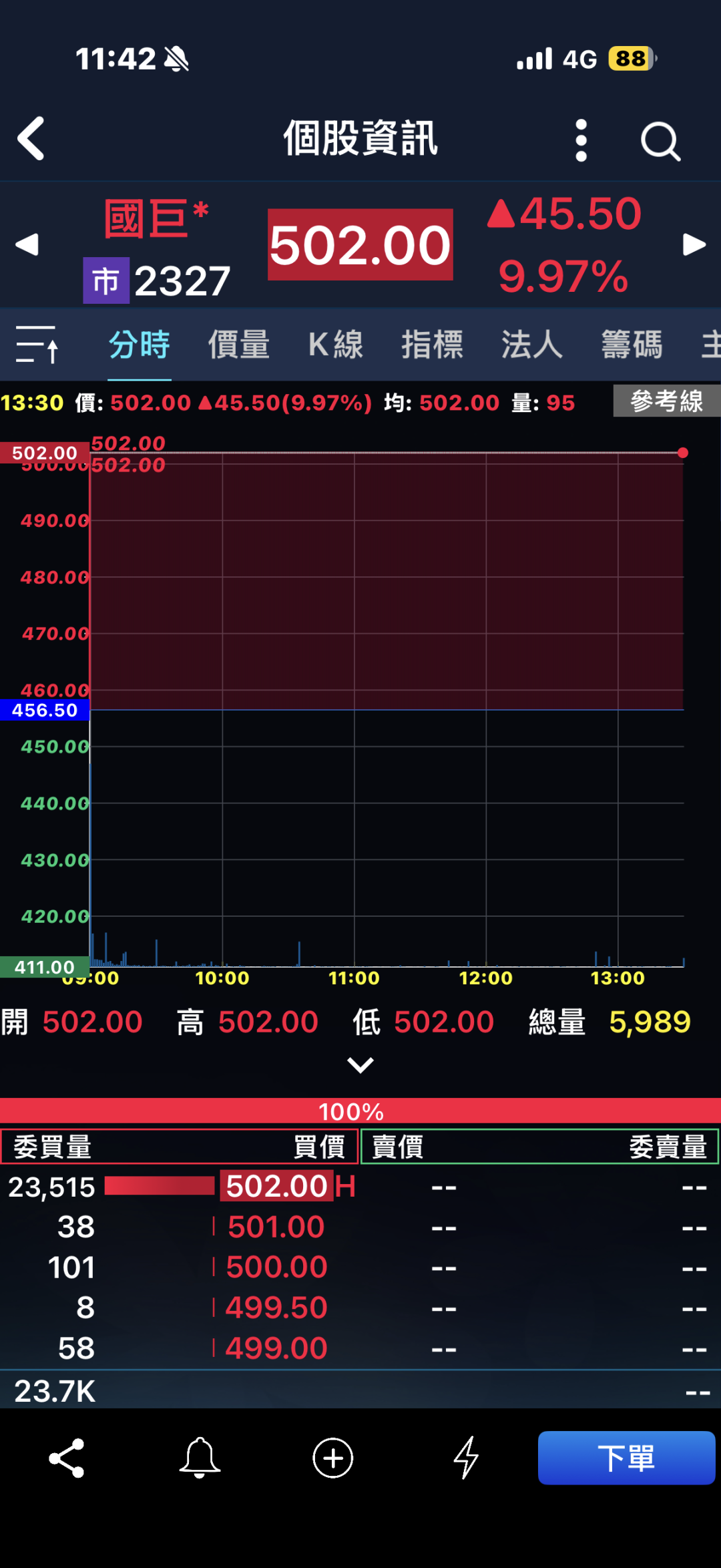The width and height of the screenshot is (721, 1568).
Task: Expand more quote details with the down chevron
Action: [x=360, y=1064]
